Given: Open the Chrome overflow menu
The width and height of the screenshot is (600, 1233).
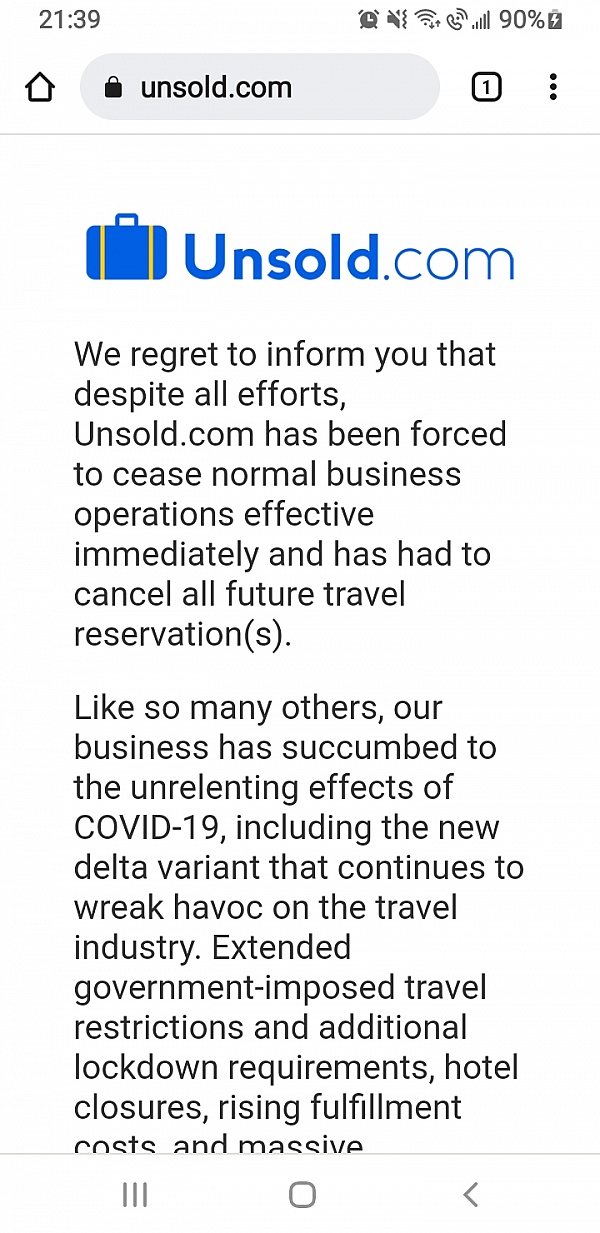Looking at the screenshot, I should pos(553,87).
